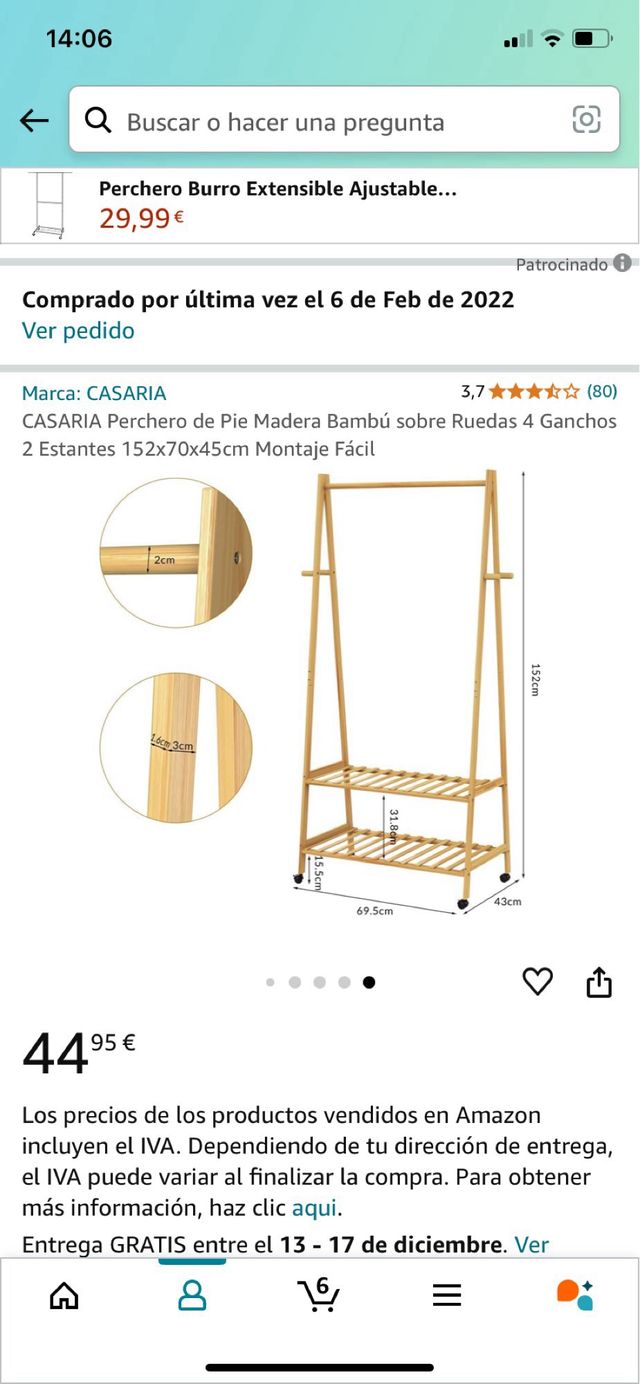Open the Patrocinado info icon
Viewport: 640px width, 1384px height.
[x=622, y=264]
